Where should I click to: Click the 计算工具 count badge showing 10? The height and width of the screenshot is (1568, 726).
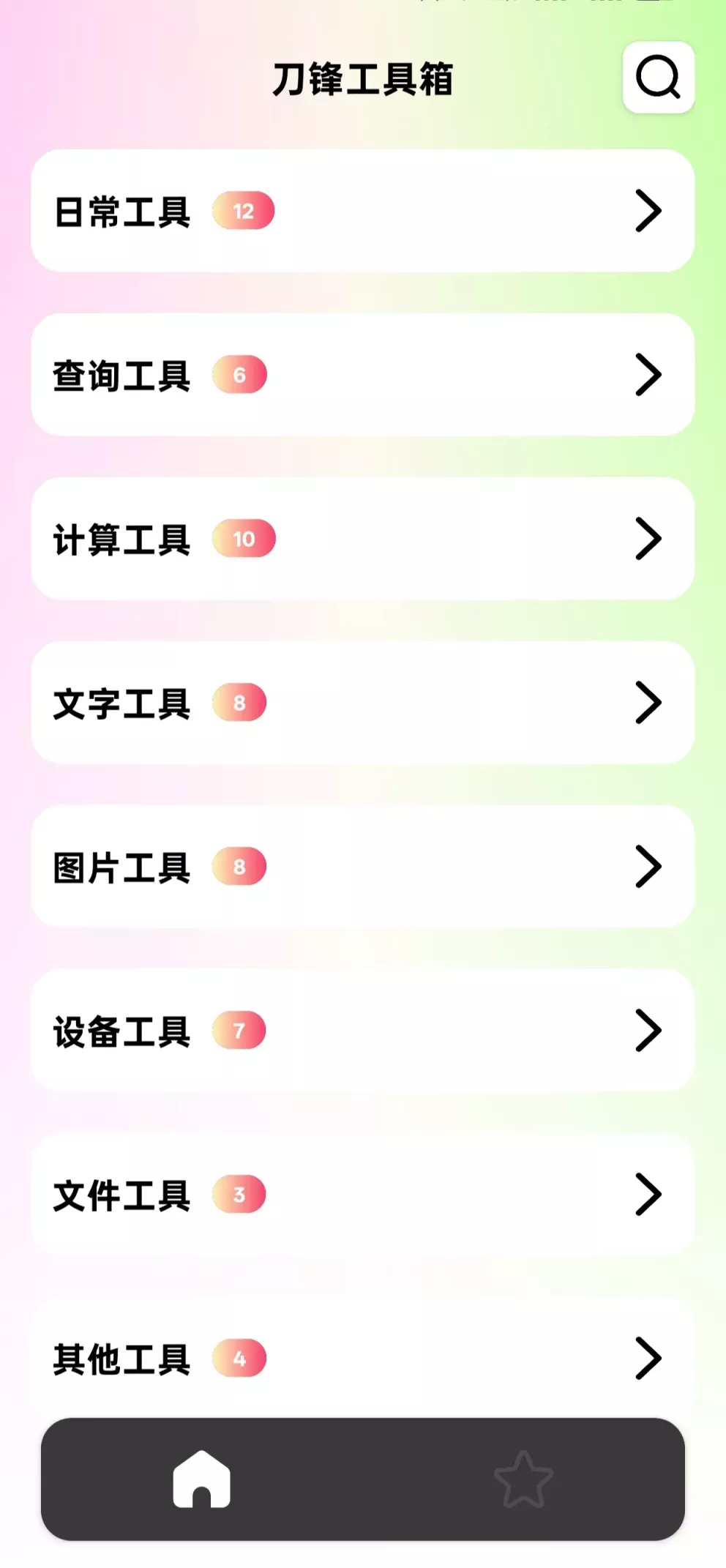point(243,540)
